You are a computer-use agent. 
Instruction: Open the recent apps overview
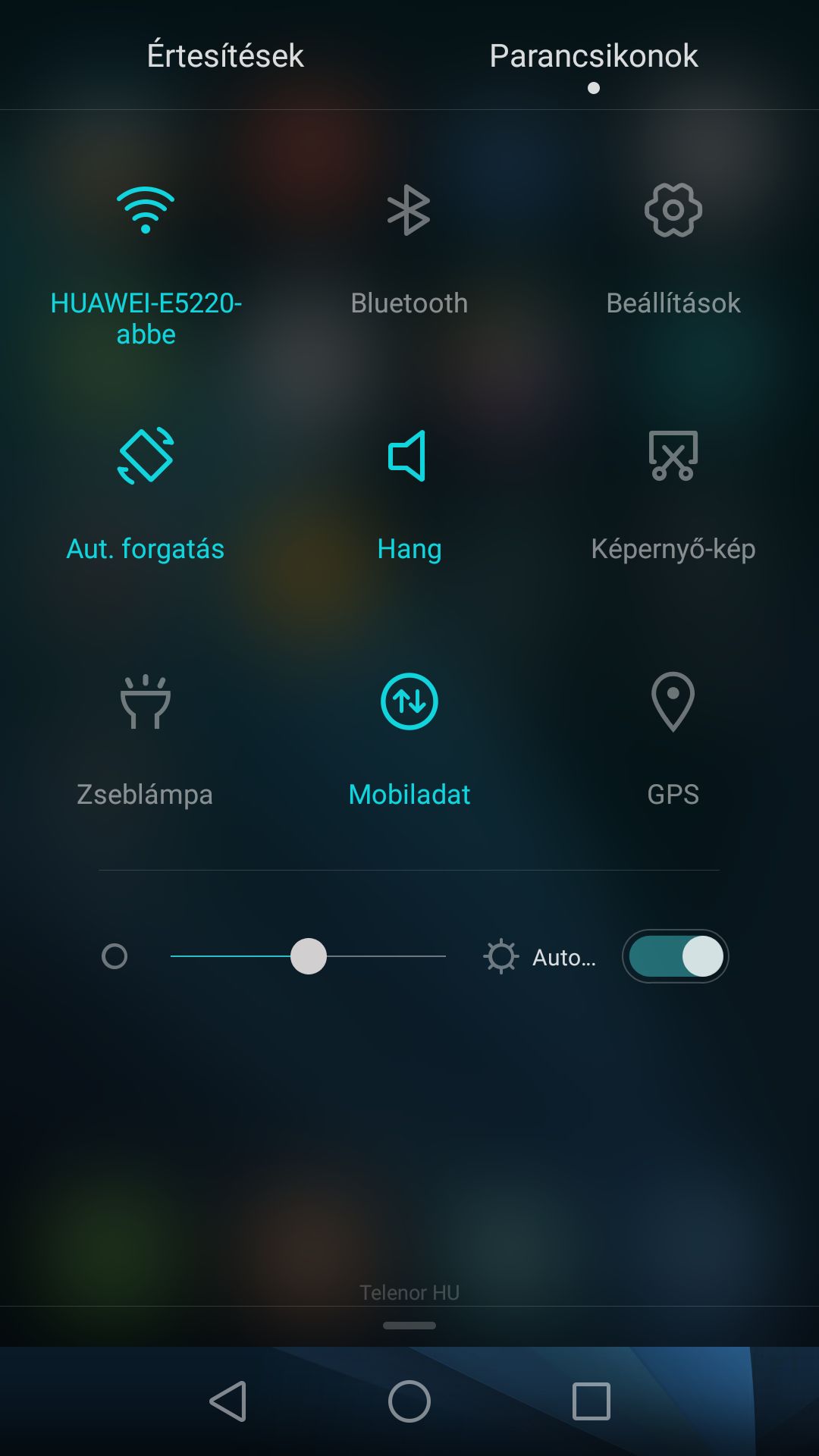tap(591, 1401)
